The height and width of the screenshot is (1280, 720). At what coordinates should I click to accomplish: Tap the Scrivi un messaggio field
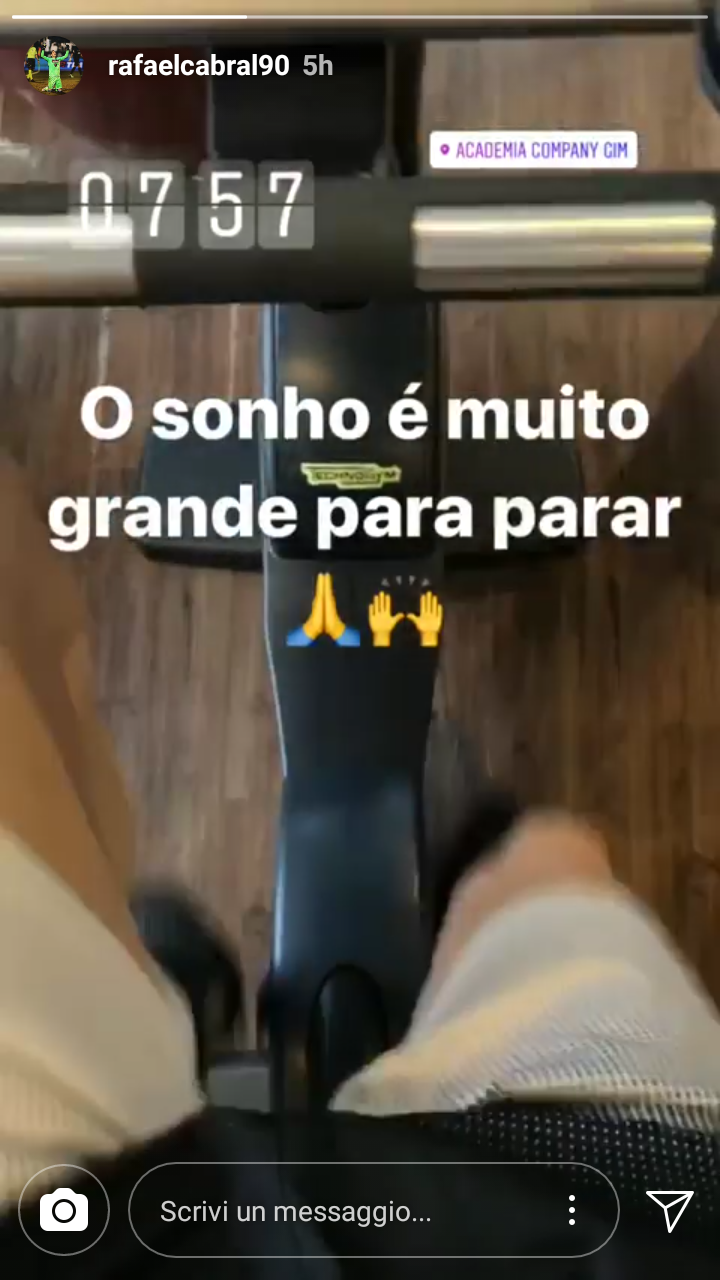340,1211
